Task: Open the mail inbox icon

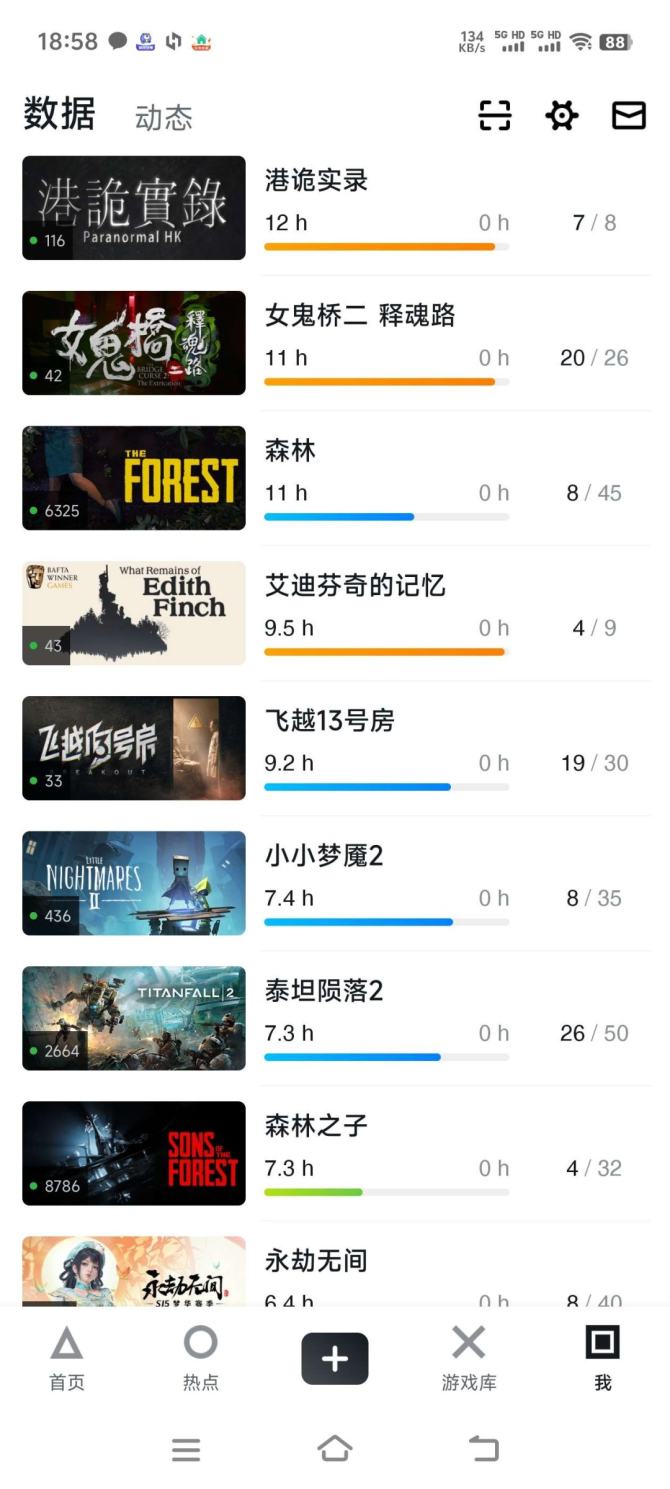Action: (x=628, y=116)
